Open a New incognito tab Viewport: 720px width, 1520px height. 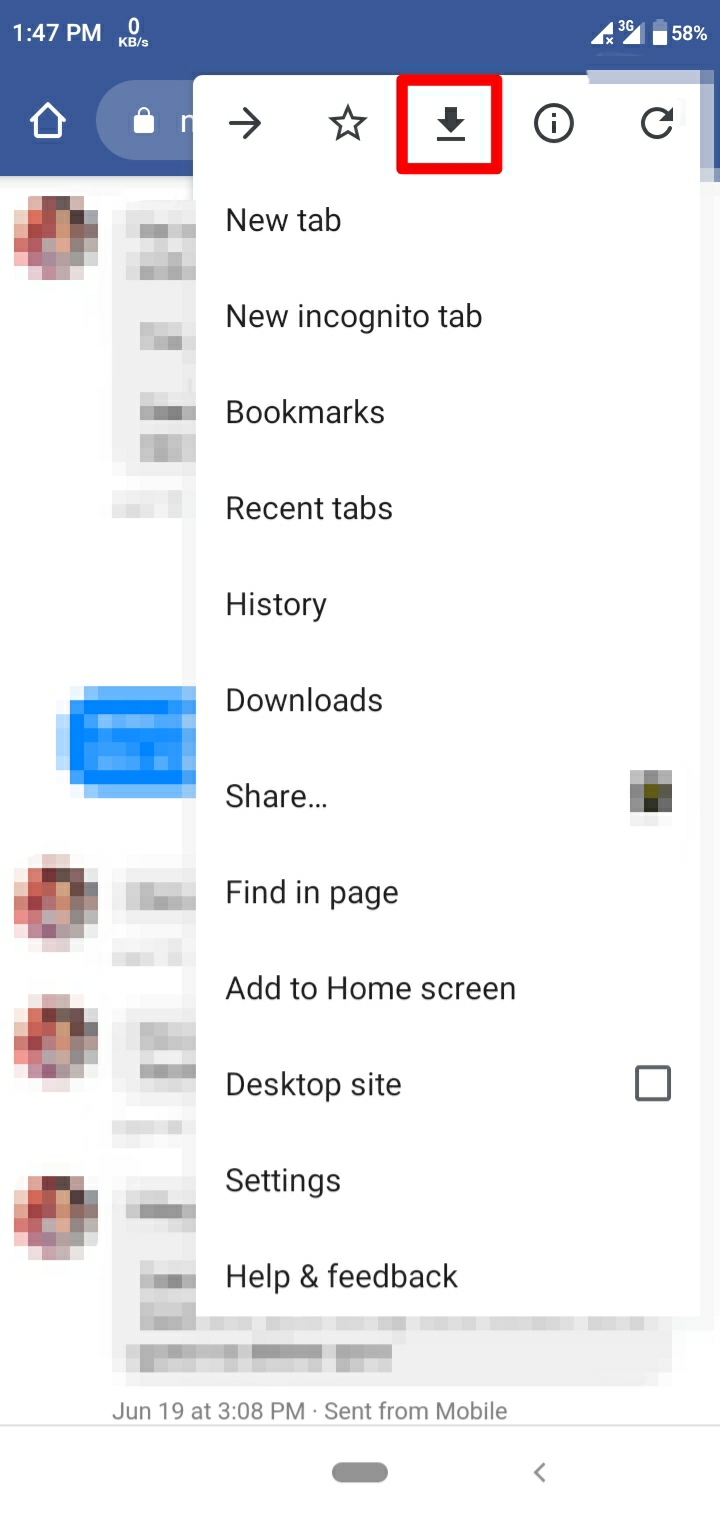pyautogui.click(x=354, y=316)
